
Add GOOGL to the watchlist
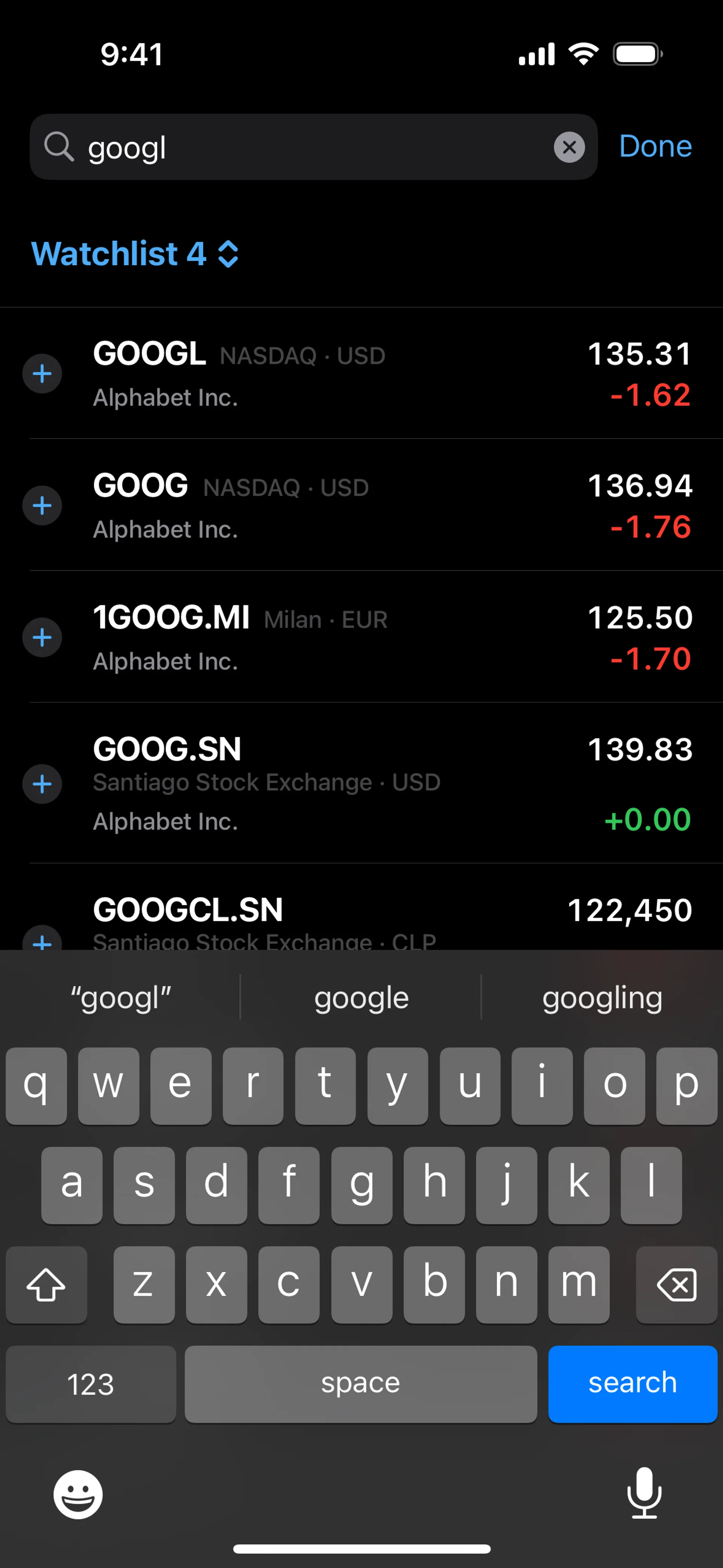point(42,373)
